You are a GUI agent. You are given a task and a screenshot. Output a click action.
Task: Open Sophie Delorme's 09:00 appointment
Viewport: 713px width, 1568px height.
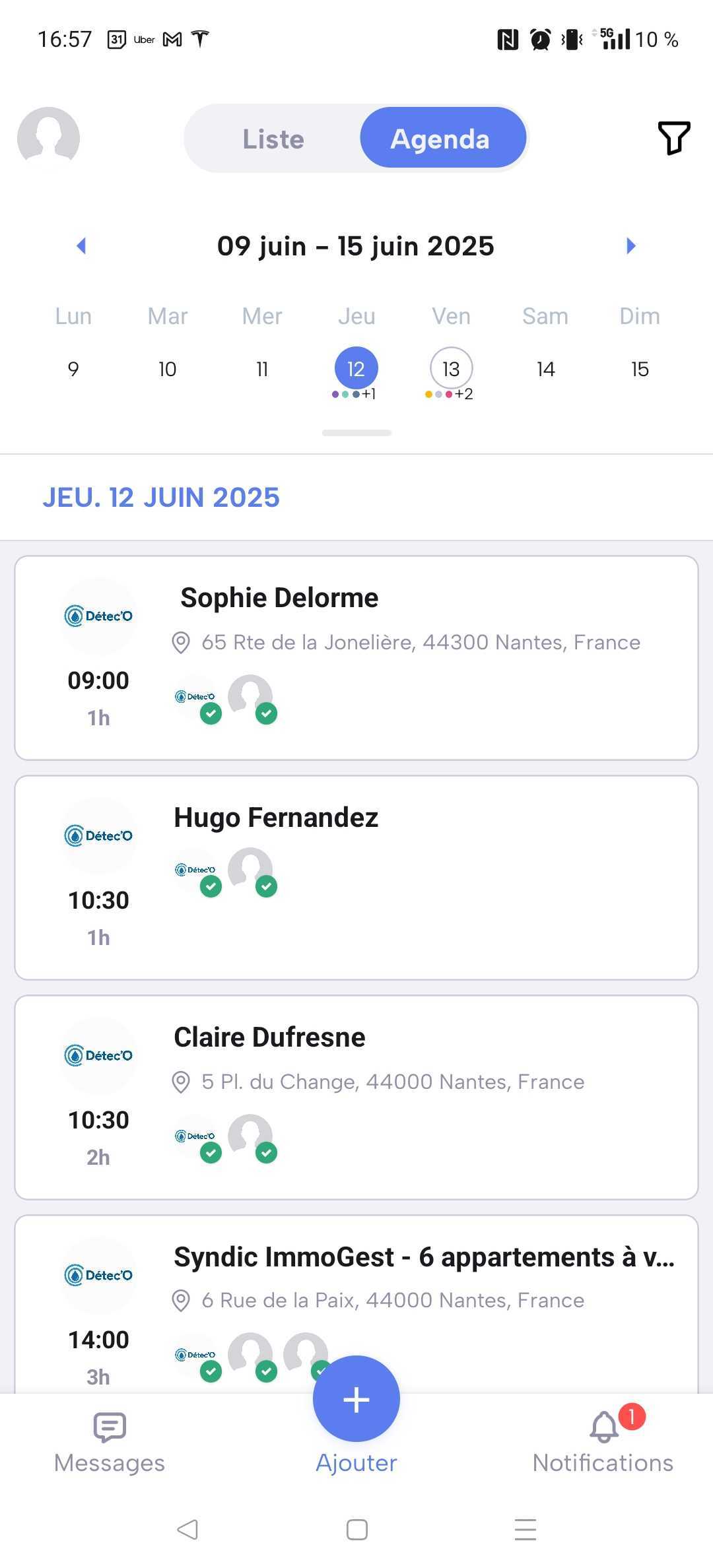(x=356, y=657)
